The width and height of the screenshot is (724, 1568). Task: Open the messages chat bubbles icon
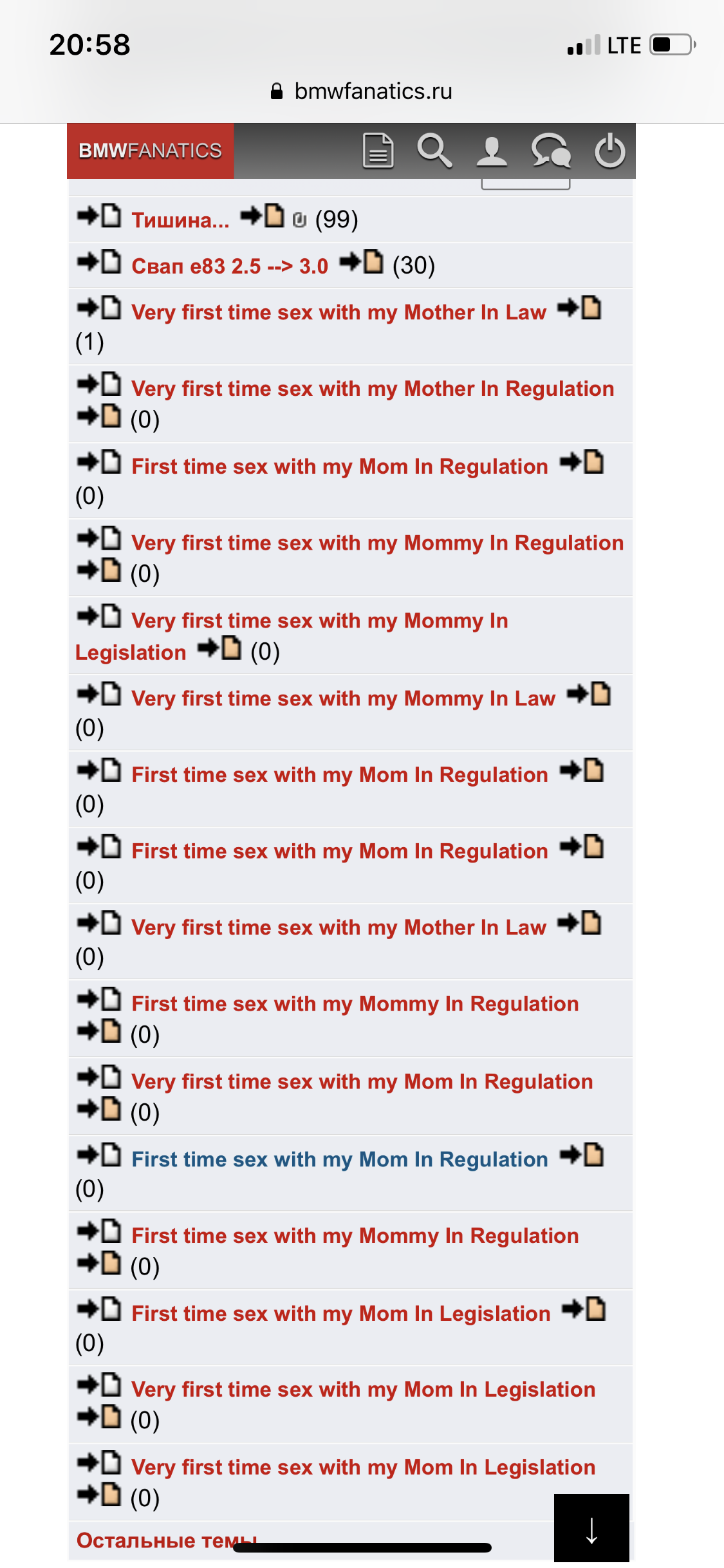[x=551, y=151]
